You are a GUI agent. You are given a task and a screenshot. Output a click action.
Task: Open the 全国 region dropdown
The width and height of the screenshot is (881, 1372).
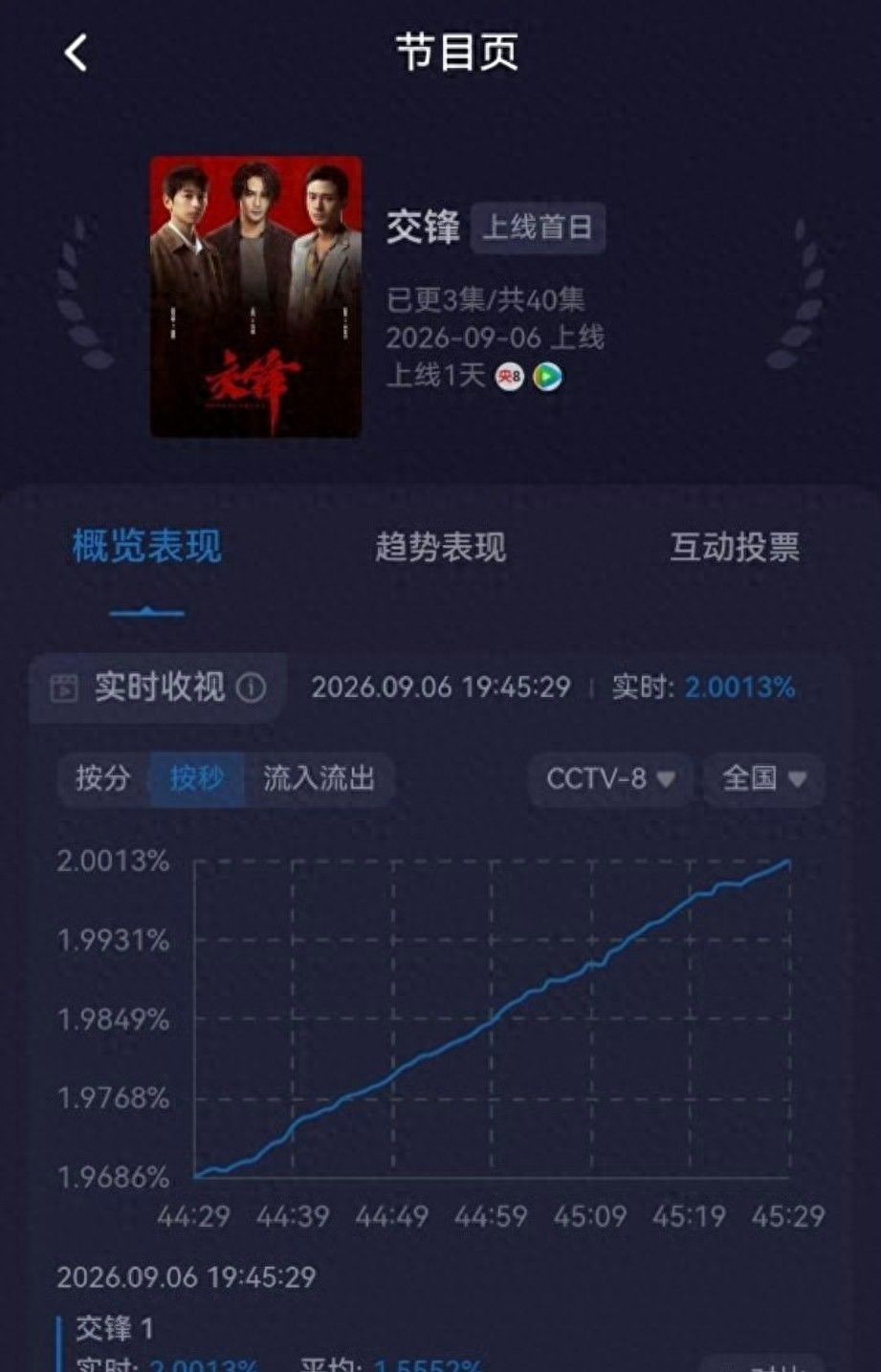tap(763, 778)
